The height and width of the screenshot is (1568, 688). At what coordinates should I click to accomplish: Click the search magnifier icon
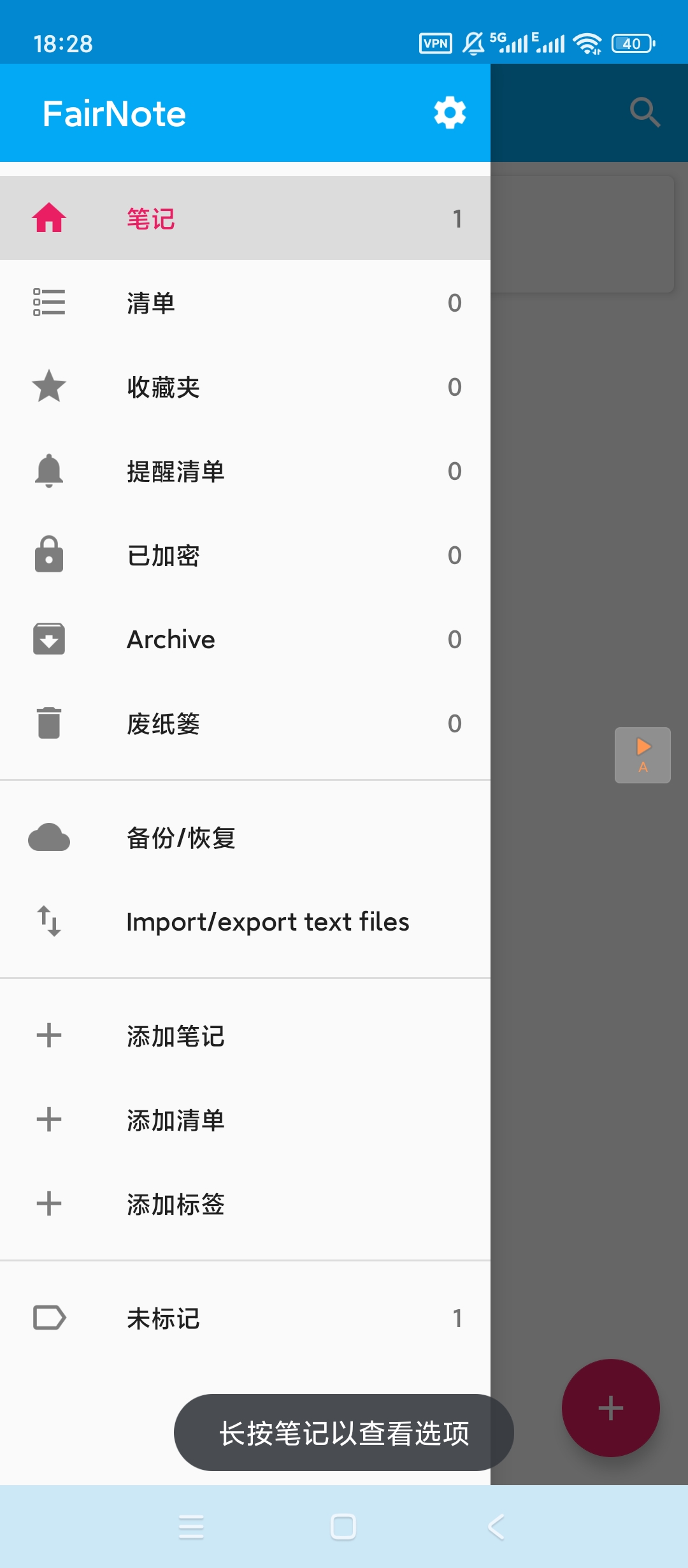click(x=645, y=112)
